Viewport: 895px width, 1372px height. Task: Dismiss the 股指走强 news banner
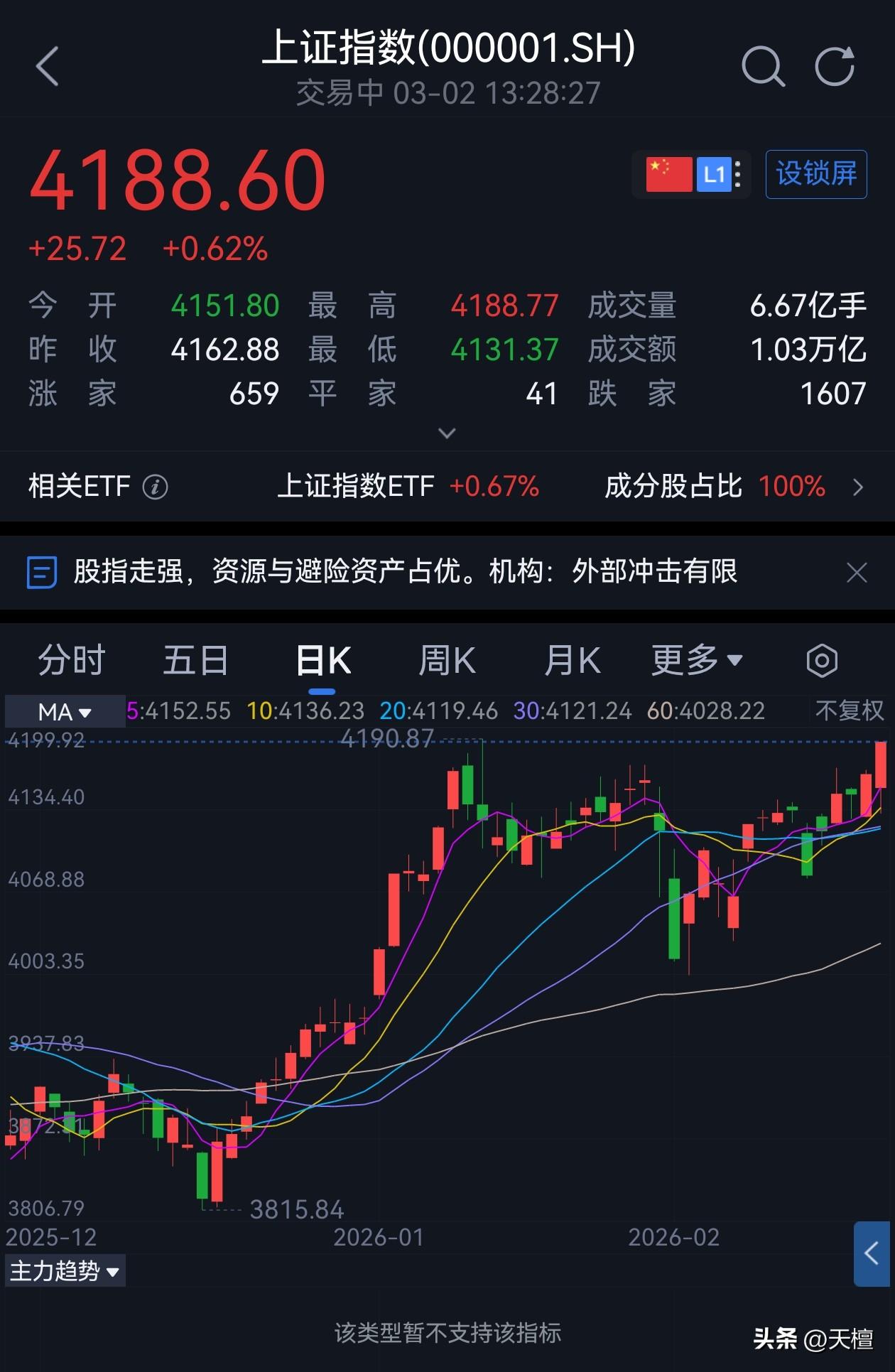[x=857, y=573]
